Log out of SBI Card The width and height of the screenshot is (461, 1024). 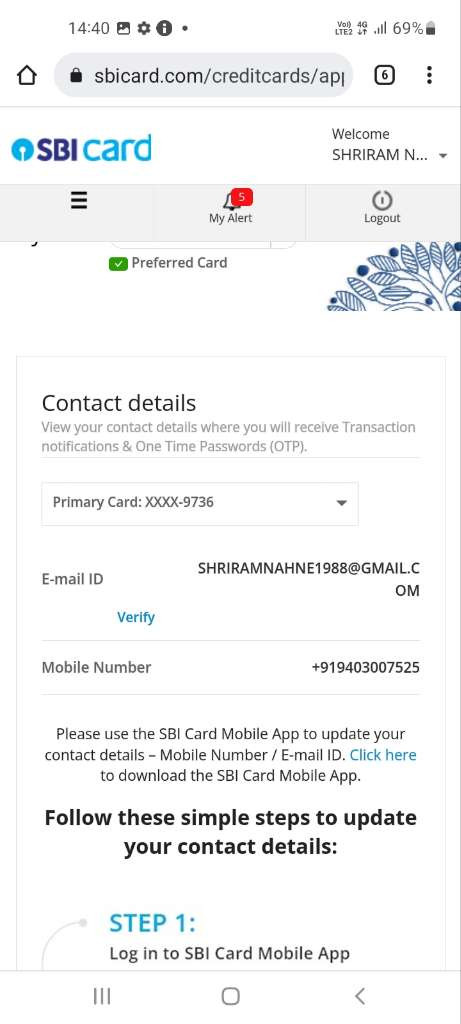tap(382, 208)
